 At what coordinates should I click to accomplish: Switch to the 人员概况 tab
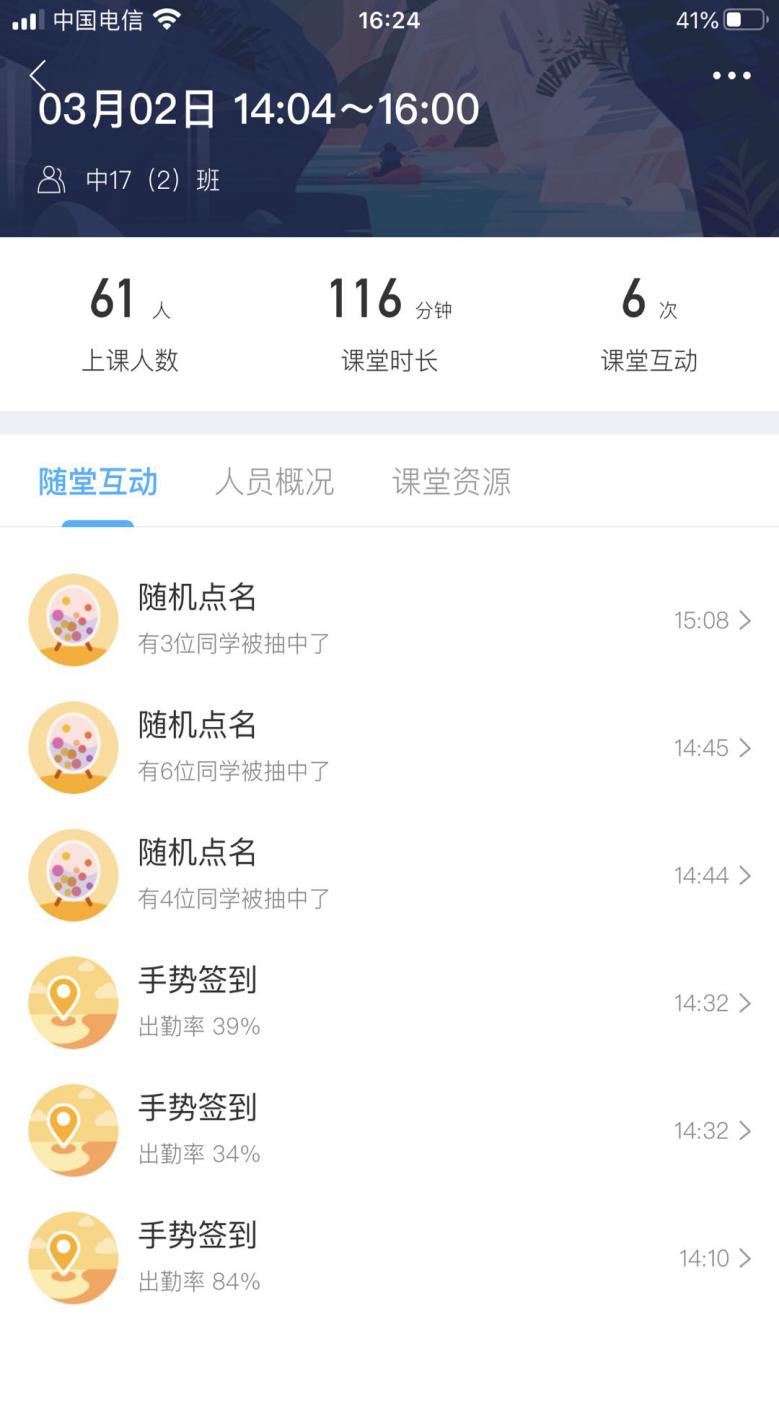[x=274, y=482]
